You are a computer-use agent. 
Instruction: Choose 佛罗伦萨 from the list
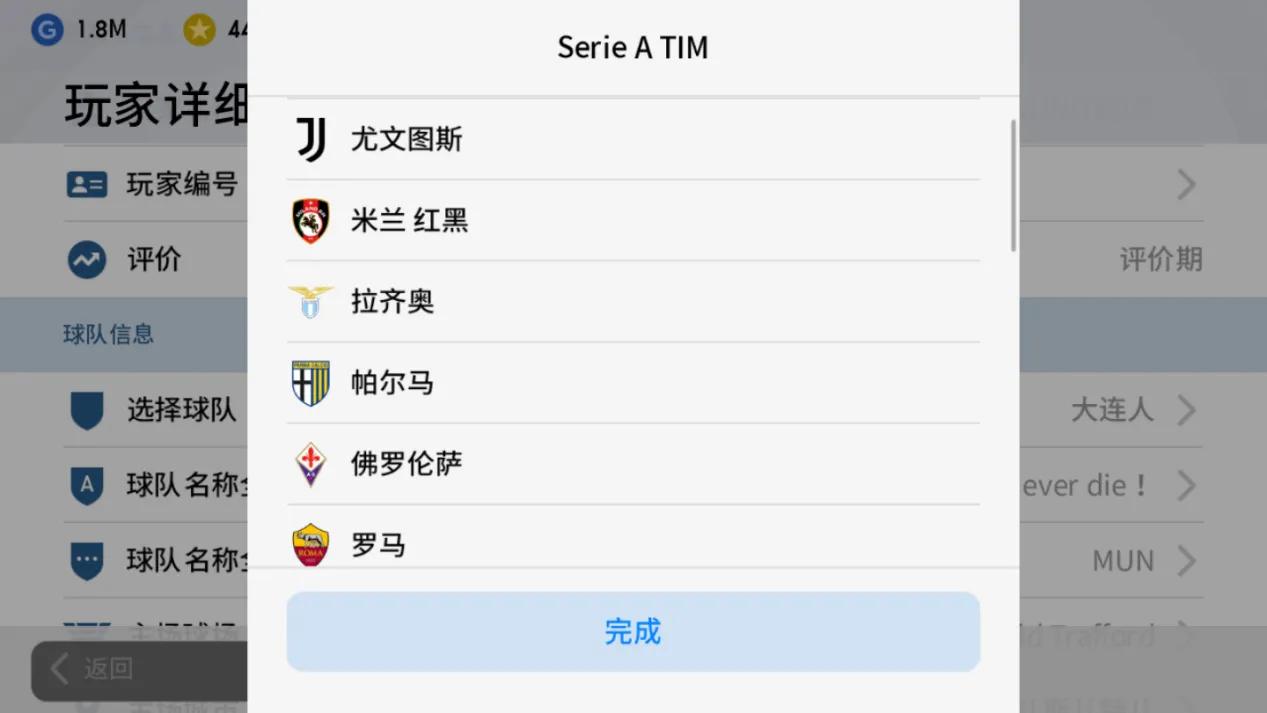point(632,464)
